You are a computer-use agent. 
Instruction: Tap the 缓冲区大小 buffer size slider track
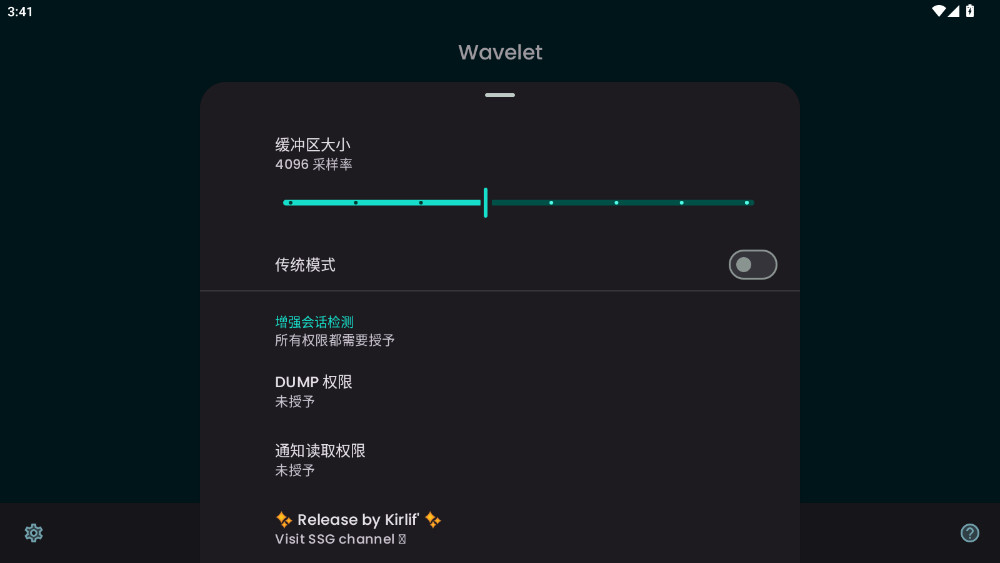[x=518, y=202]
